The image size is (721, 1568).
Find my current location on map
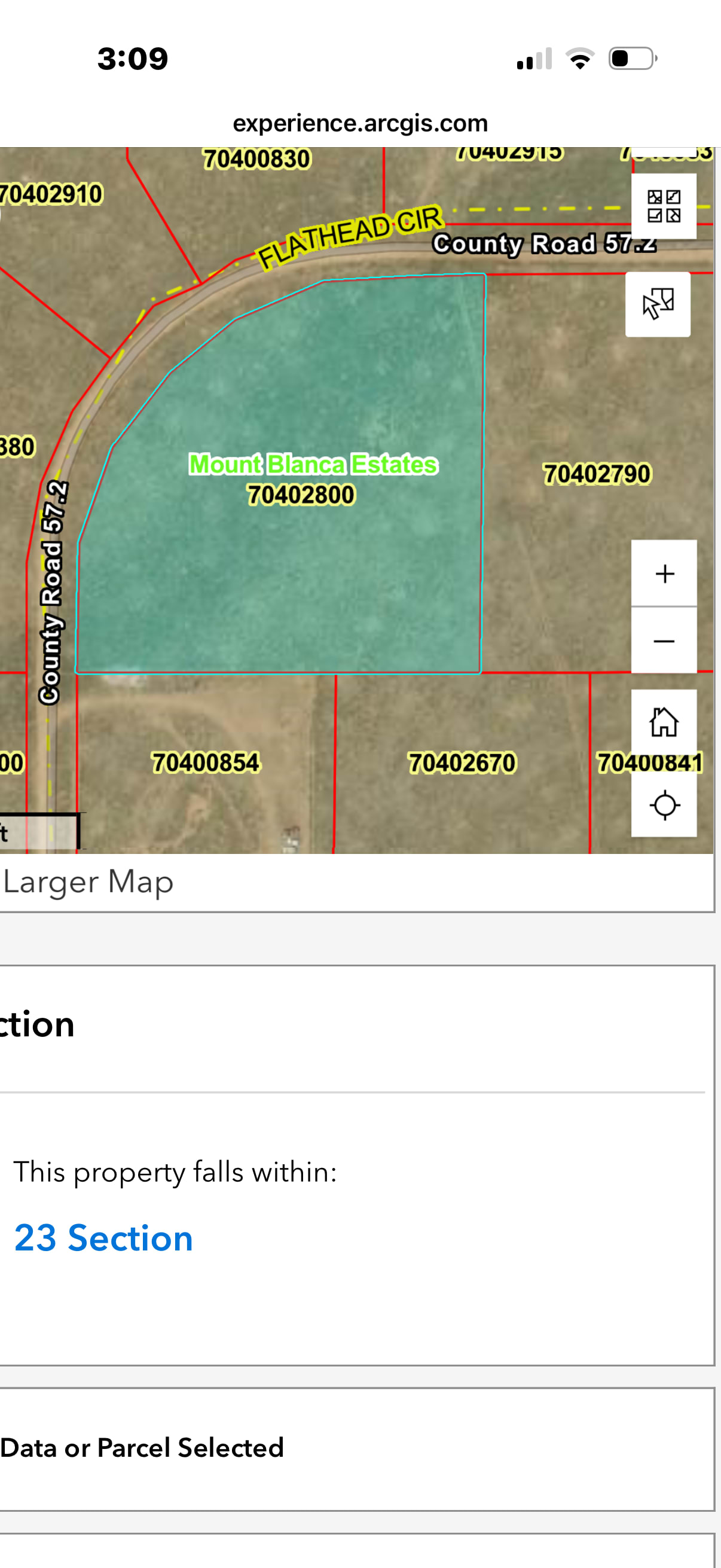(x=664, y=805)
